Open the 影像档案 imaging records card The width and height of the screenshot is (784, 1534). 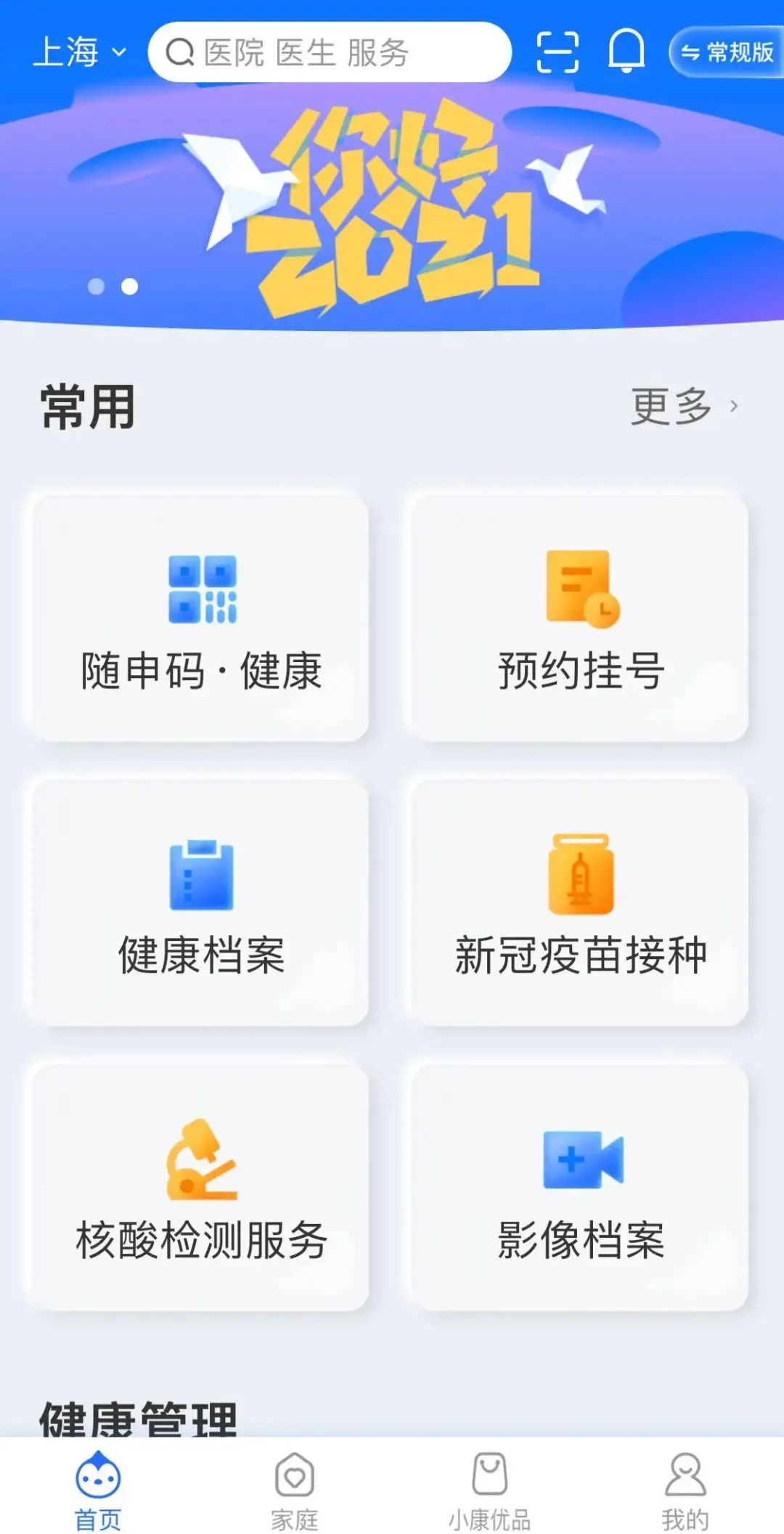[580, 1187]
